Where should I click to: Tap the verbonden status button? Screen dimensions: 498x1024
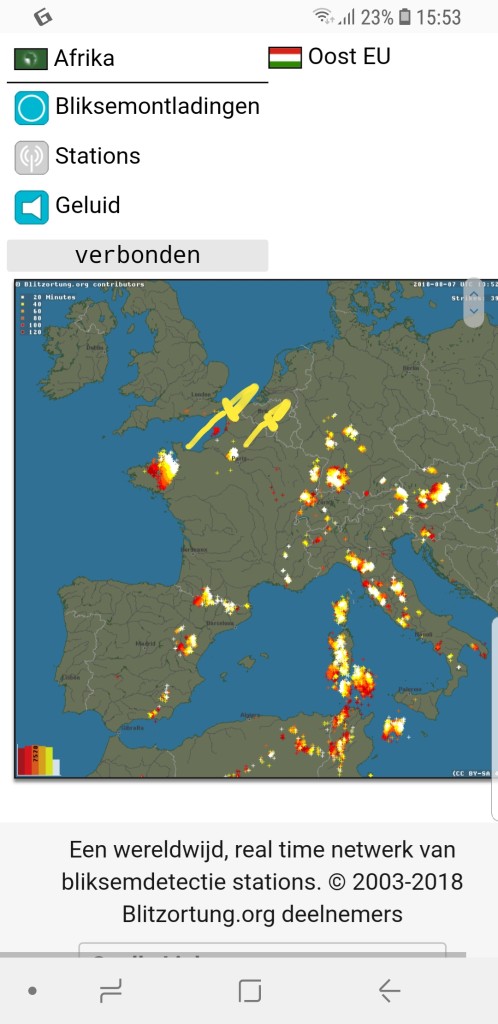[x=137, y=255]
